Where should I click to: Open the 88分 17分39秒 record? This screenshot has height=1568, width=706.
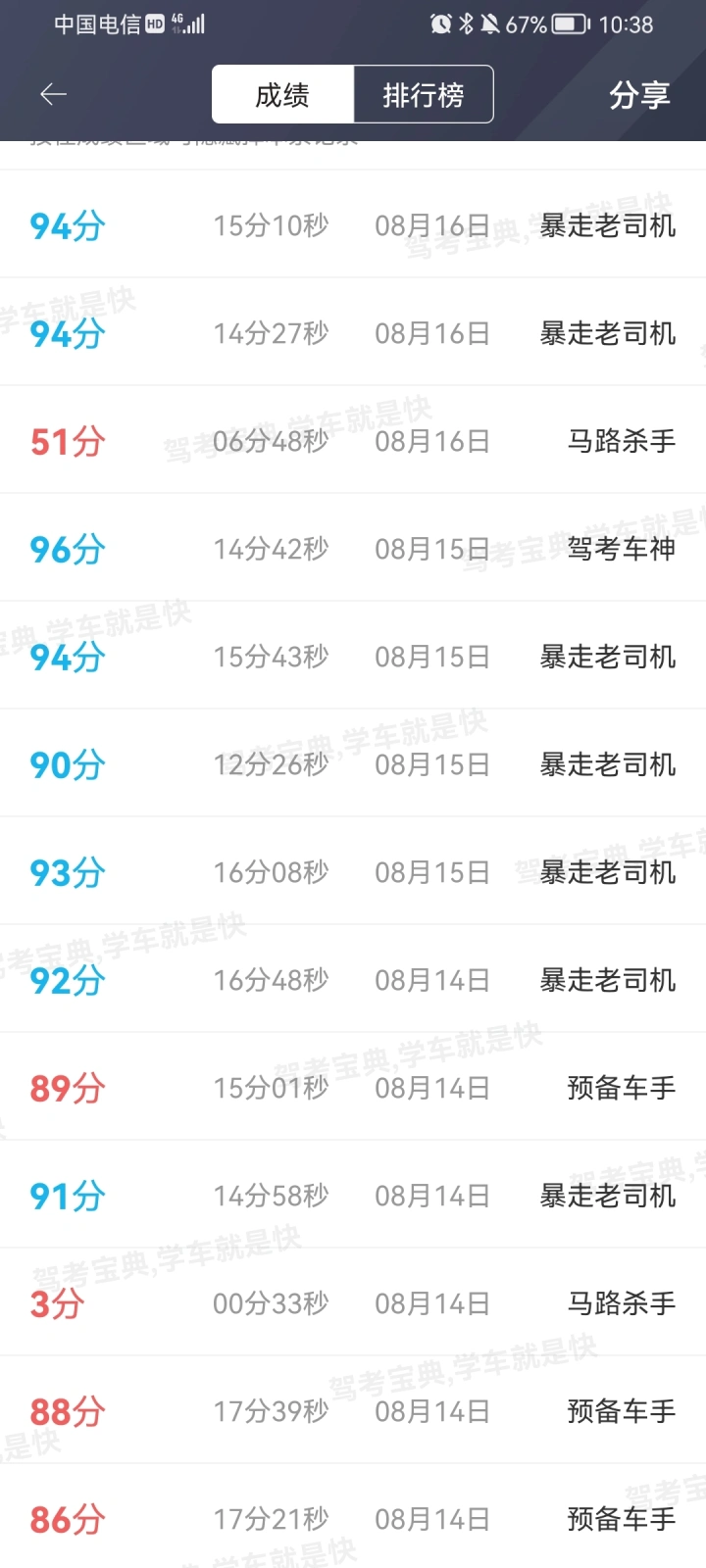[353, 1410]
